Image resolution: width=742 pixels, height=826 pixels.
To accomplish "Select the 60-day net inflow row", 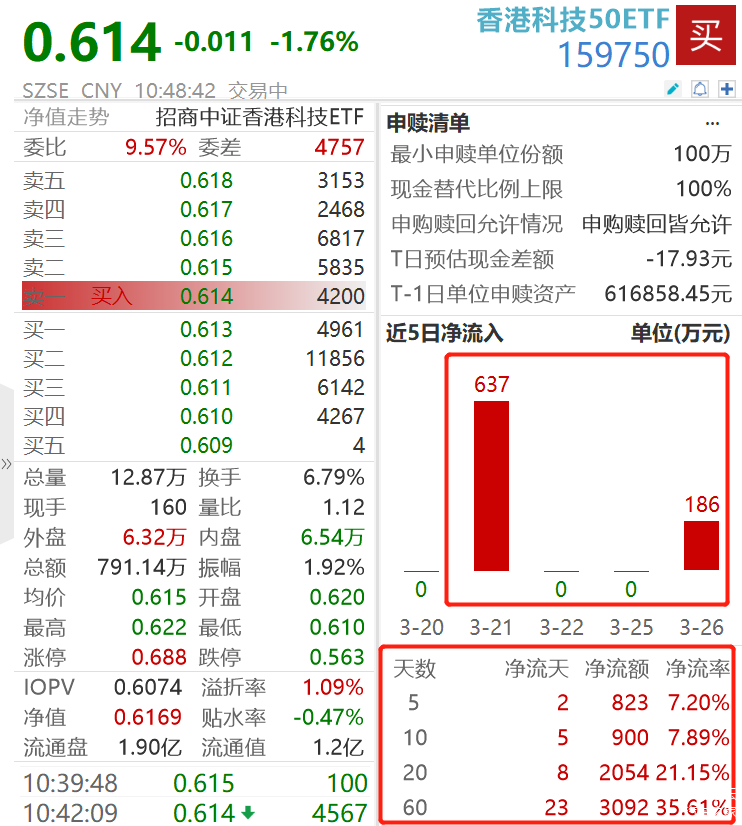I will pyautogui.click(x=560, y=807).
